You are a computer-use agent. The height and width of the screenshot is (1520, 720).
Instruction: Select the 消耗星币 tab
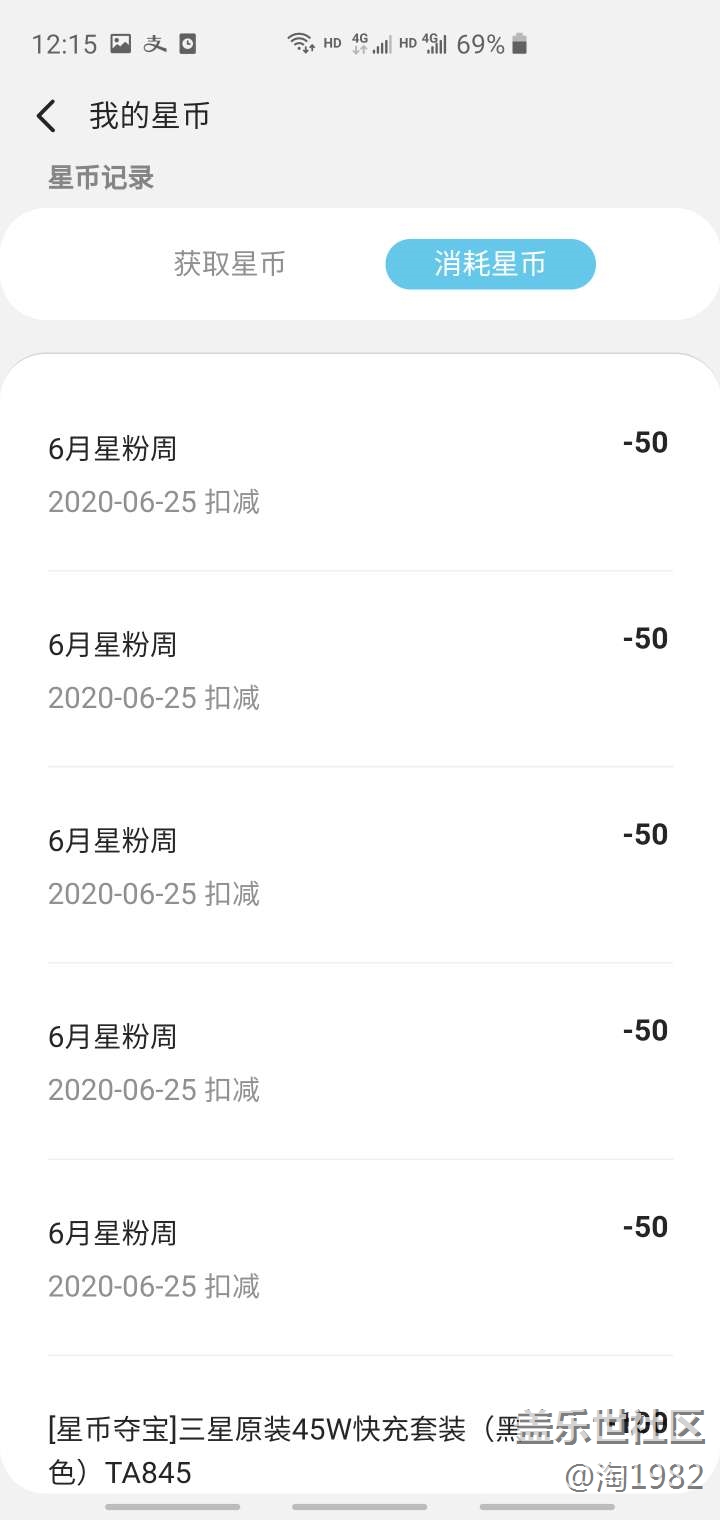(490, 264)
